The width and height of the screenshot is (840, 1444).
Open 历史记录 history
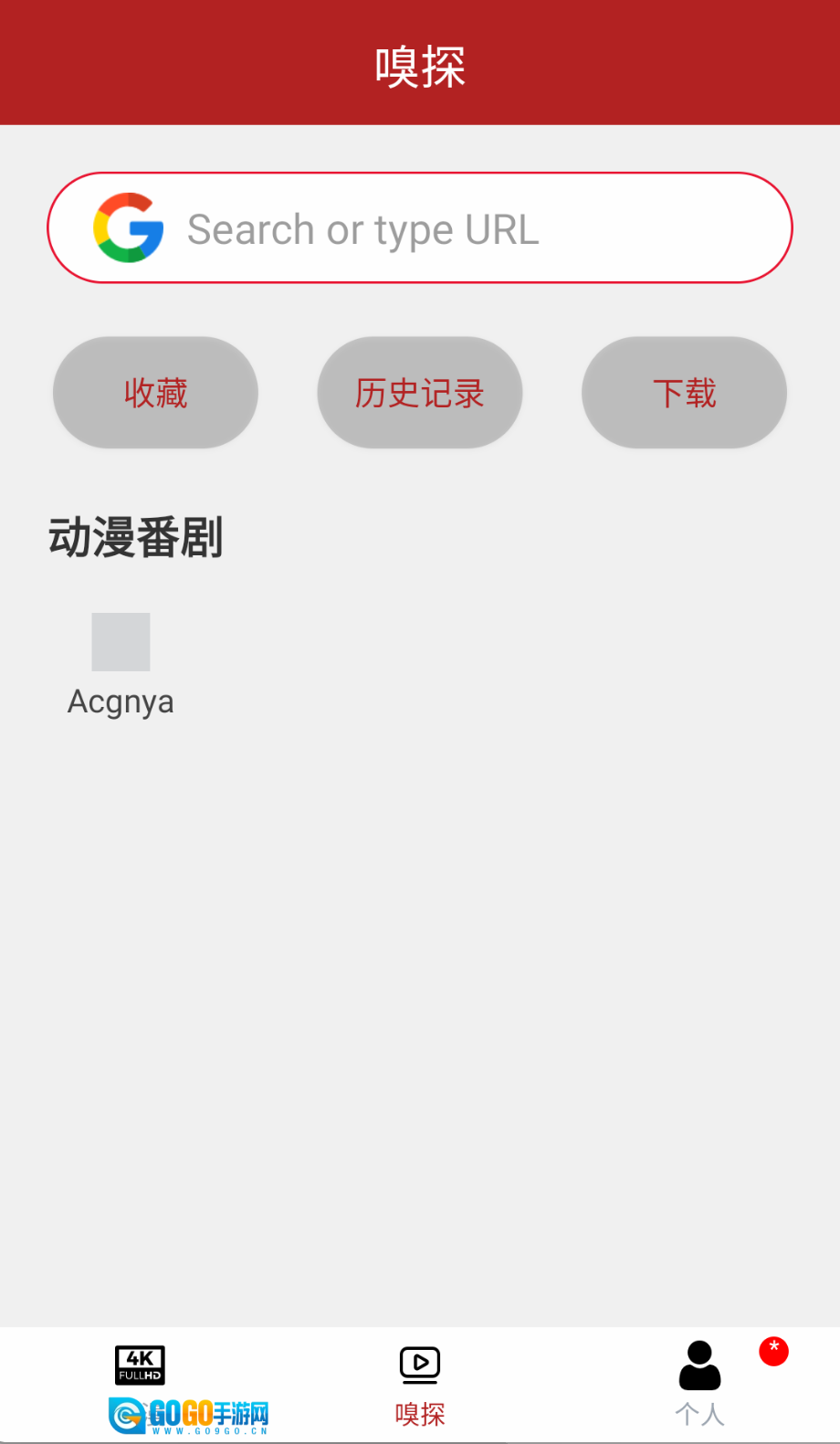pyautogui.click(x=420, y=393)
